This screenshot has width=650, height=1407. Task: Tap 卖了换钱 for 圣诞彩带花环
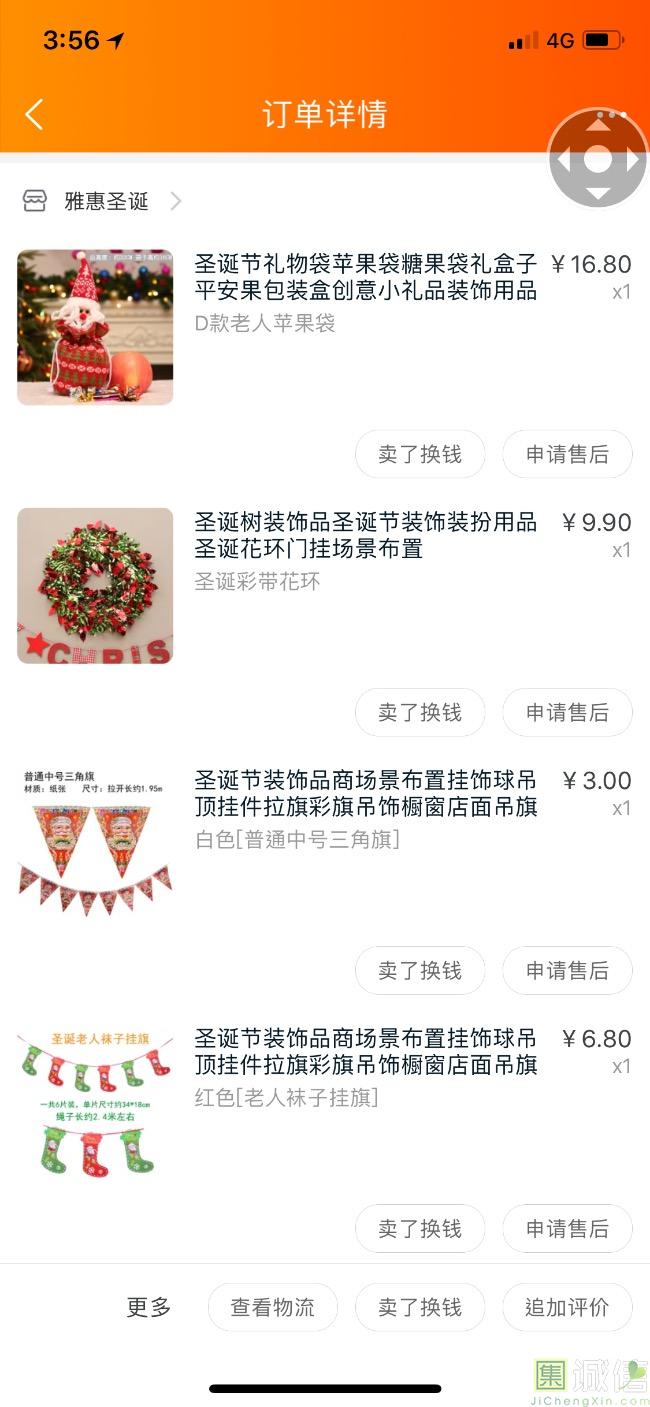tap(420, 712)
